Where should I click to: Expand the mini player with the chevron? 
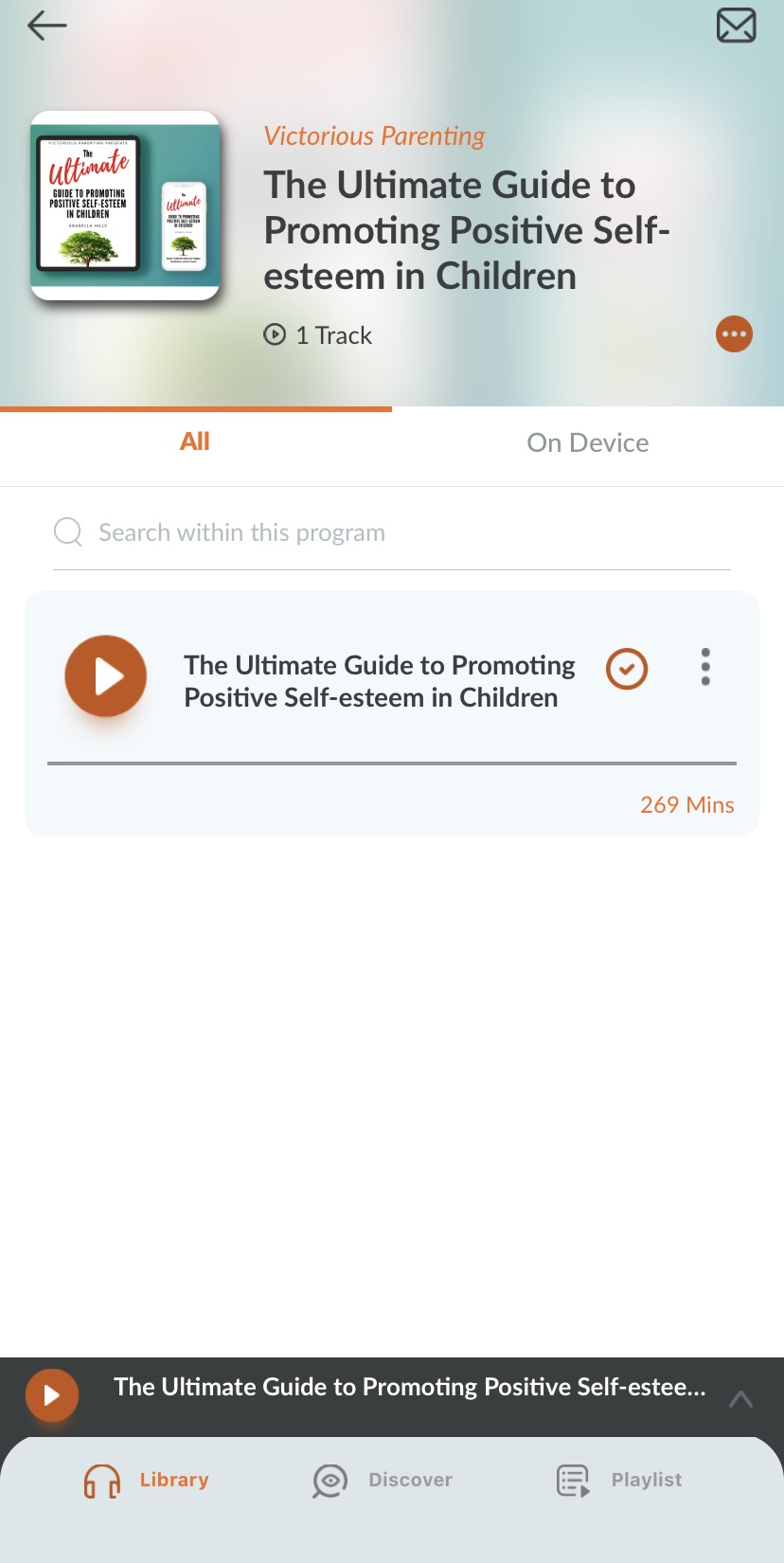coord(740,1399)
